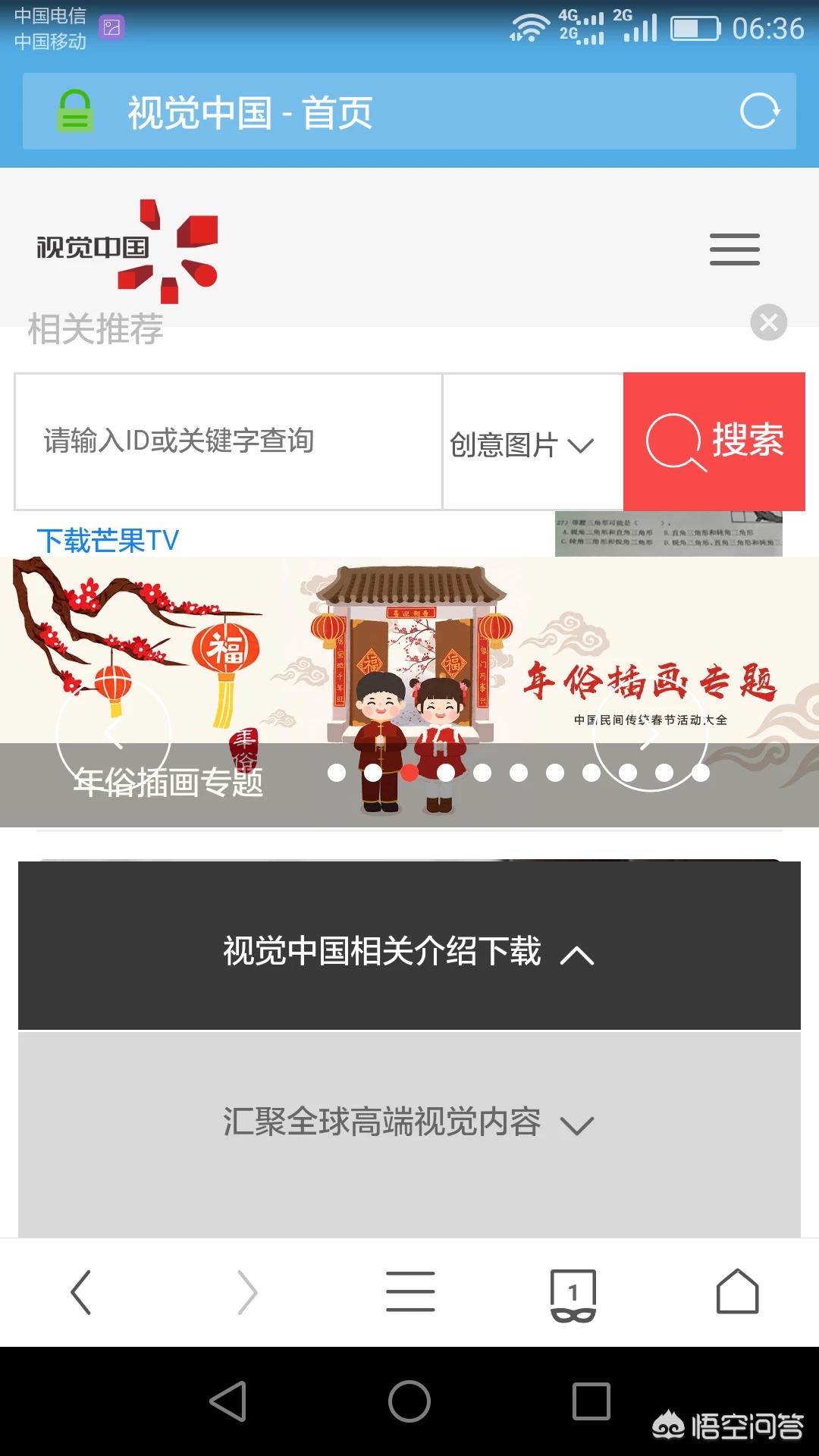Open the 下载芒果TV link

coord(108,541)
